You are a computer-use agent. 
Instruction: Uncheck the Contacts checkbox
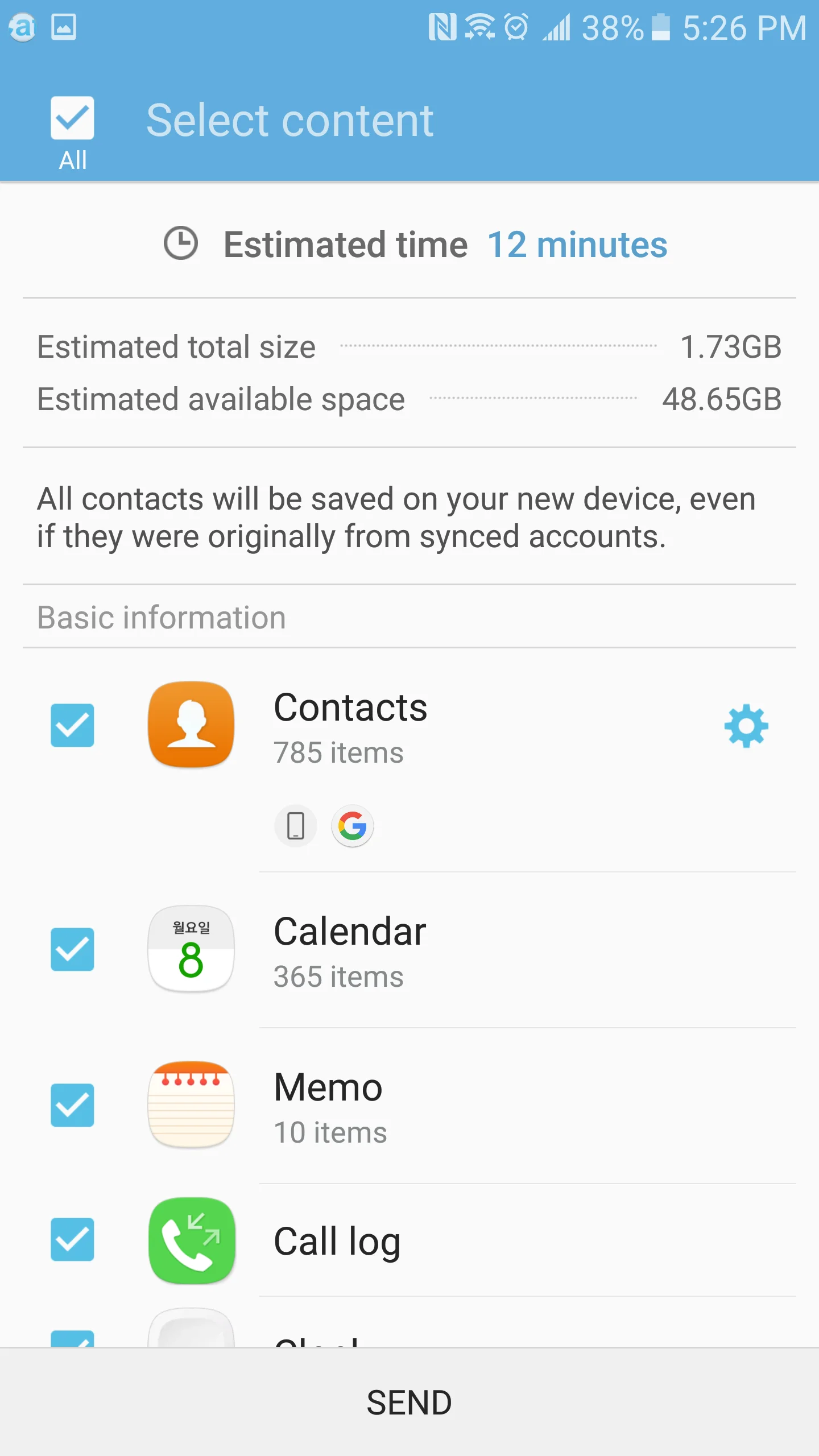[x=72, y=725]
